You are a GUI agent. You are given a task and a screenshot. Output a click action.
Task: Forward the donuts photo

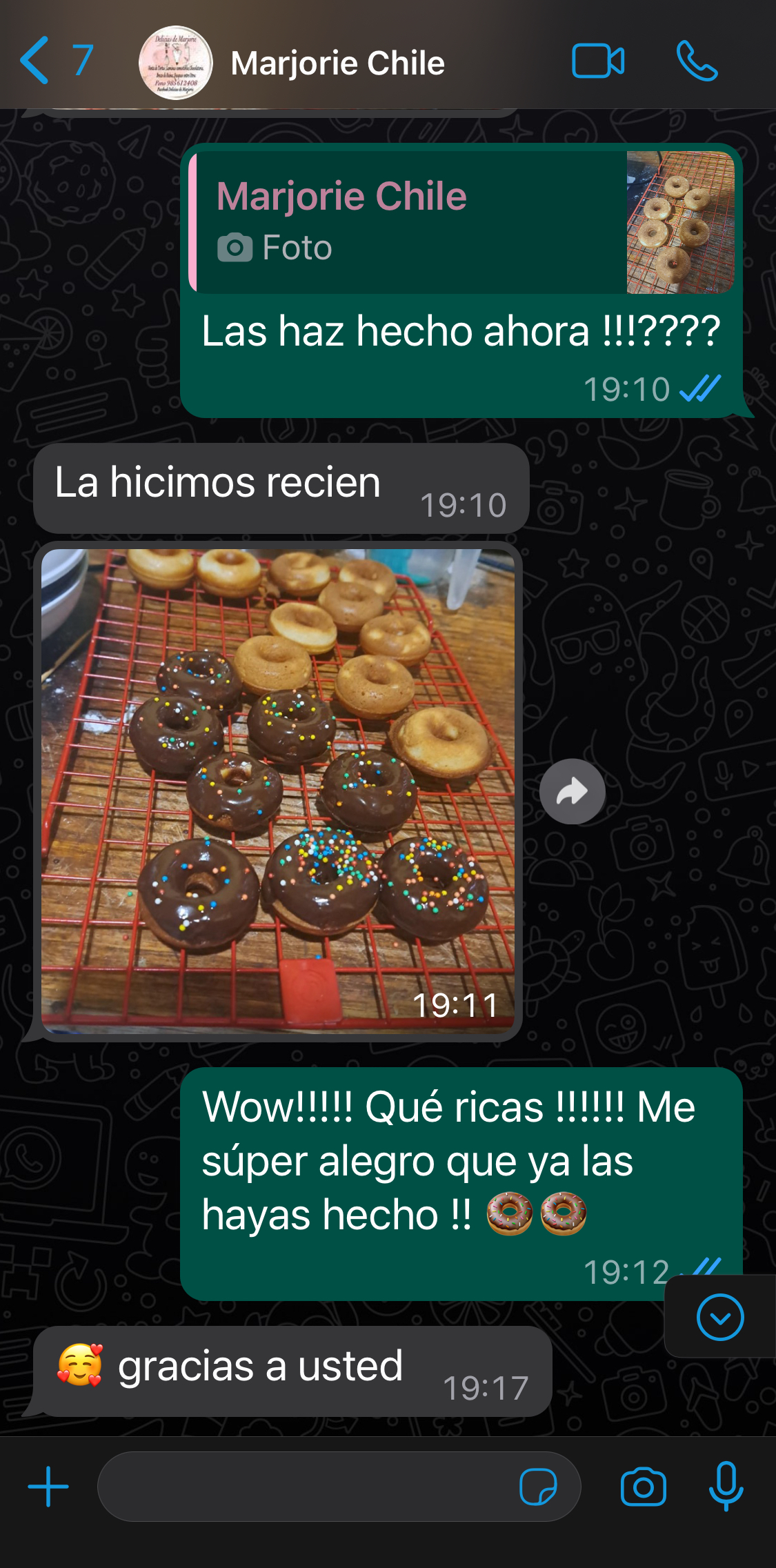(x=573, y=791)
